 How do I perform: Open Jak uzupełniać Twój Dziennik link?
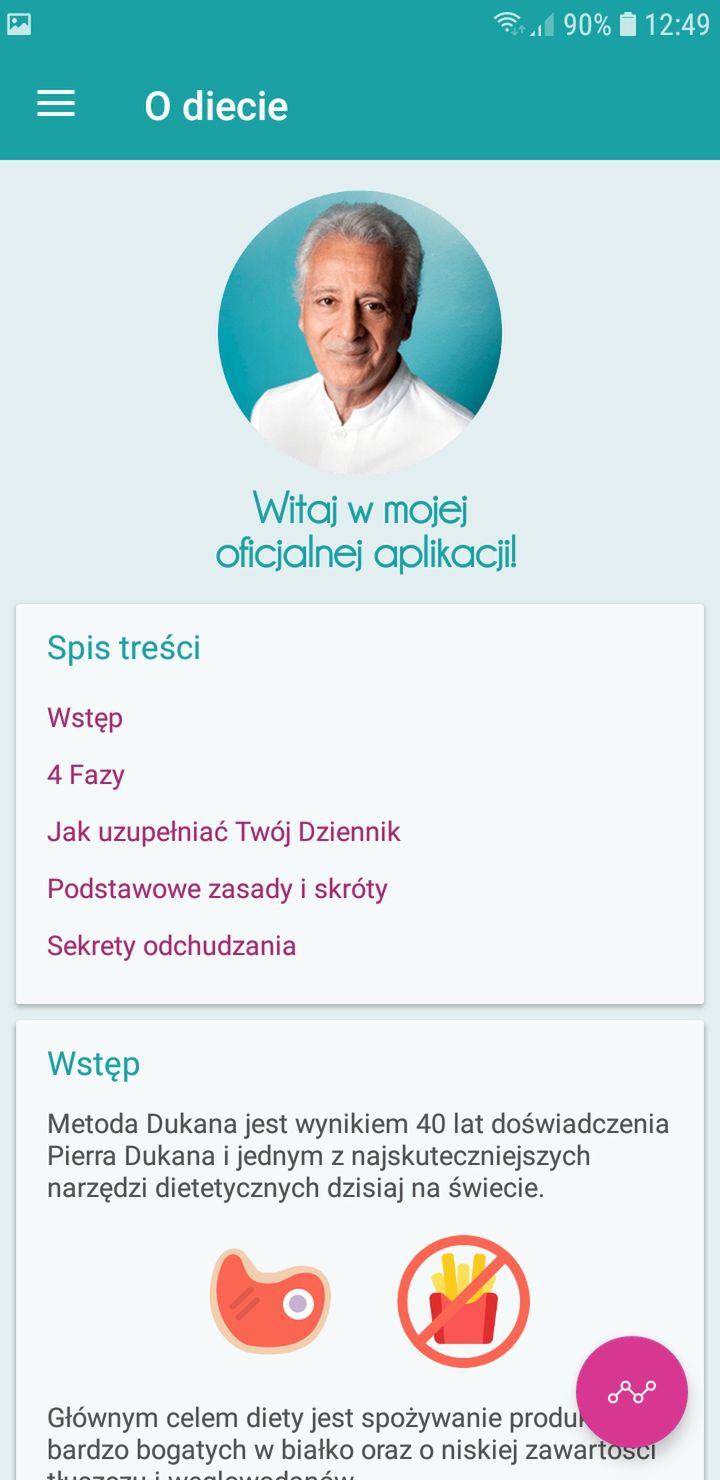[x=224, y=832]
